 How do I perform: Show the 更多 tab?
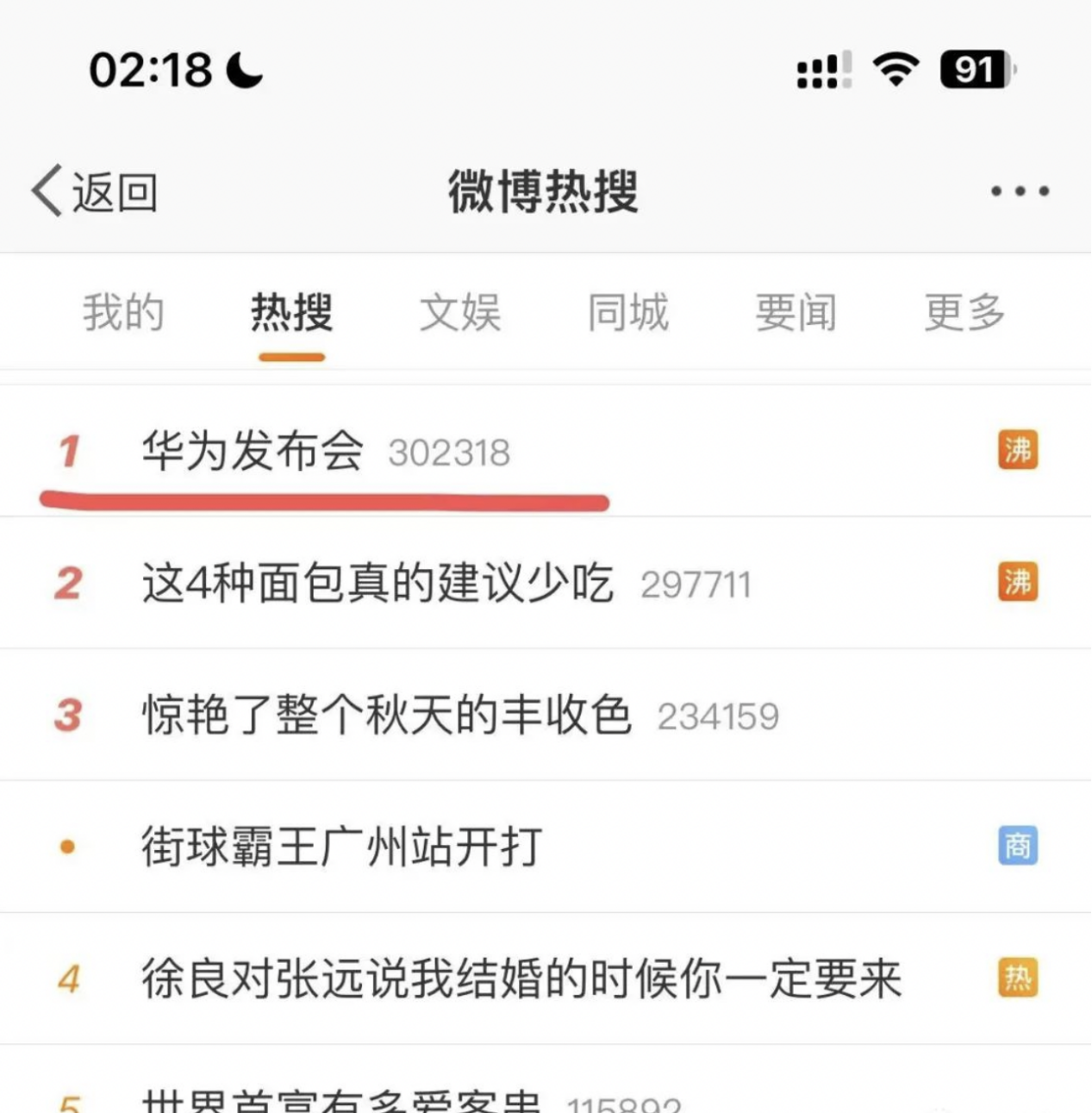click(x=964, y=312)
